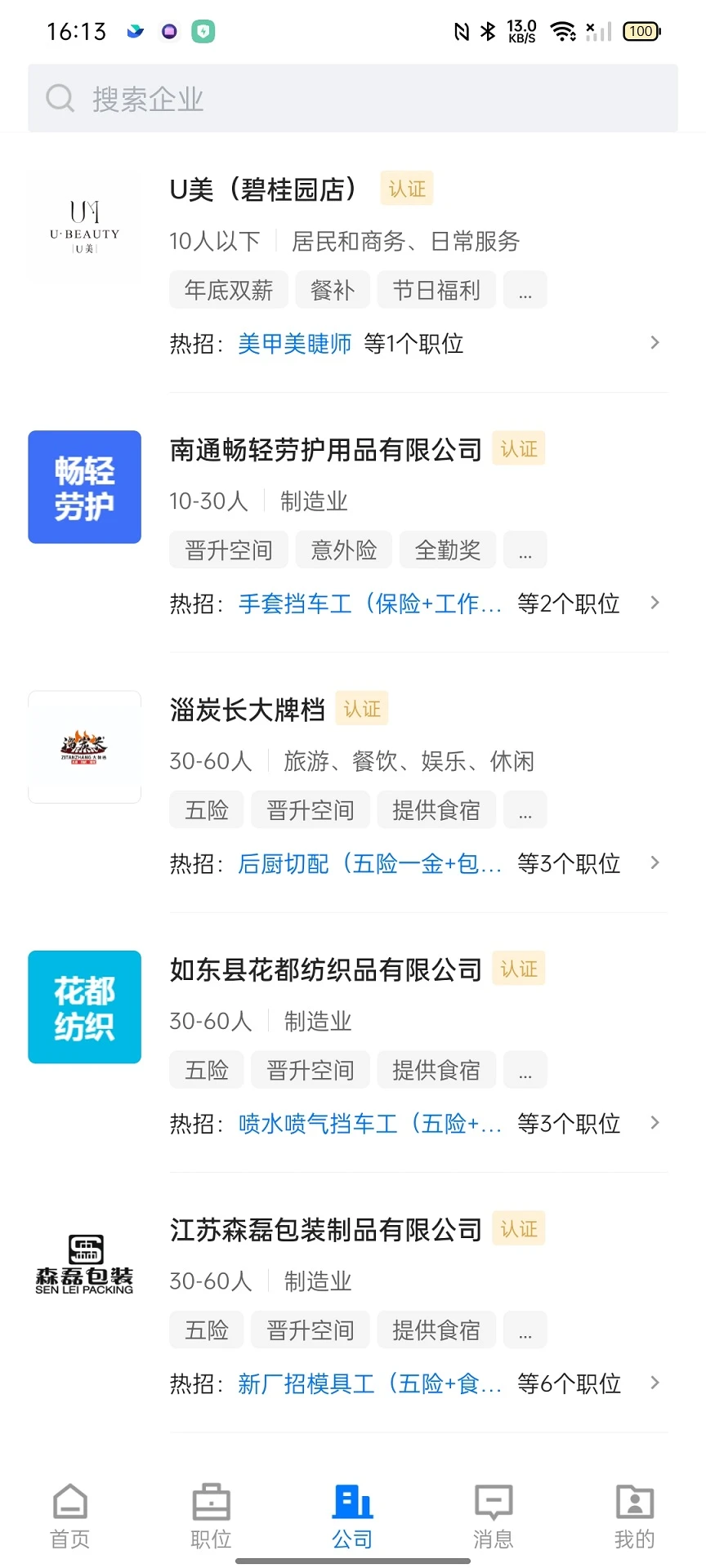This screenshot has height=1568, width=706.
Task: Switch to the 首页 tab
Action: tap(70, 1516)
